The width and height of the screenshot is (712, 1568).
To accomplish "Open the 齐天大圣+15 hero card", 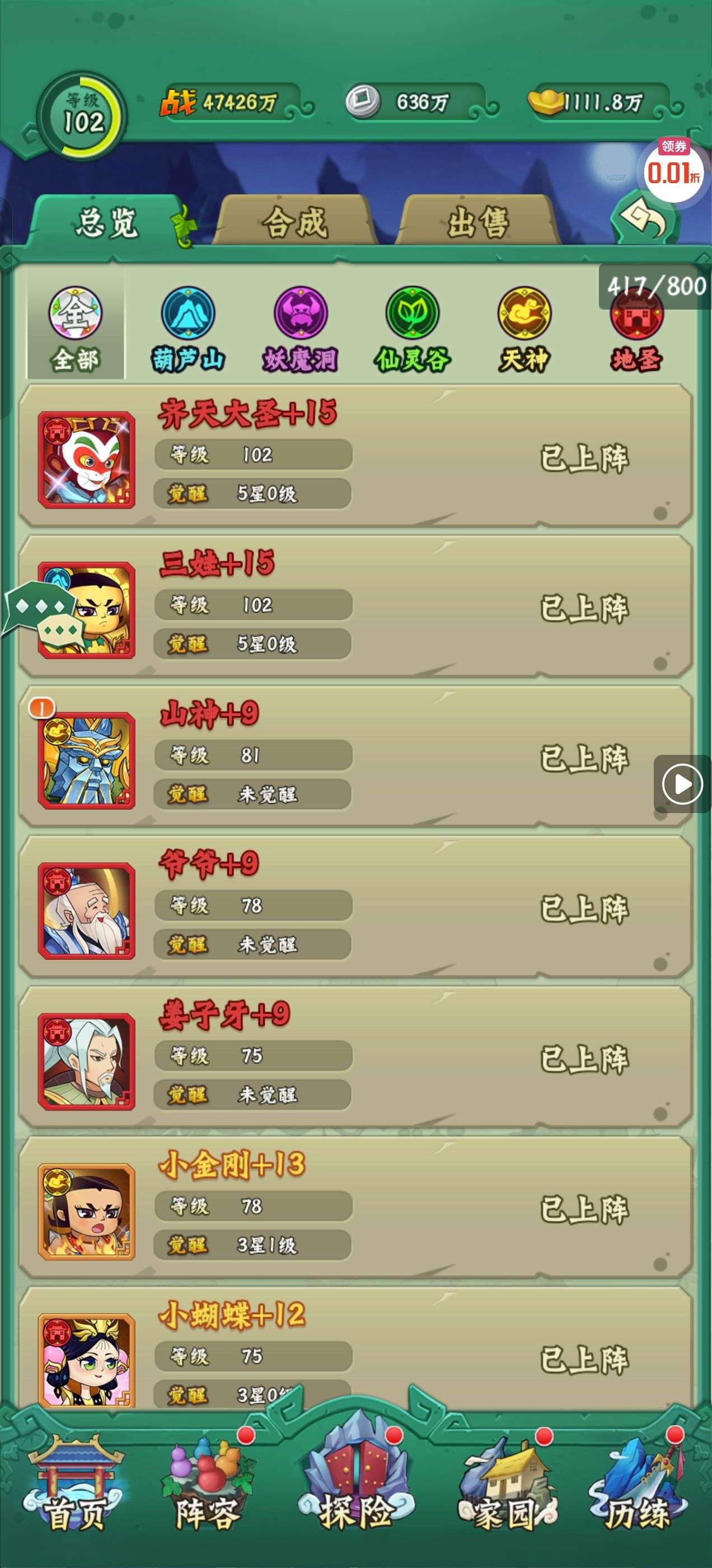I will [x=356, y=456].
